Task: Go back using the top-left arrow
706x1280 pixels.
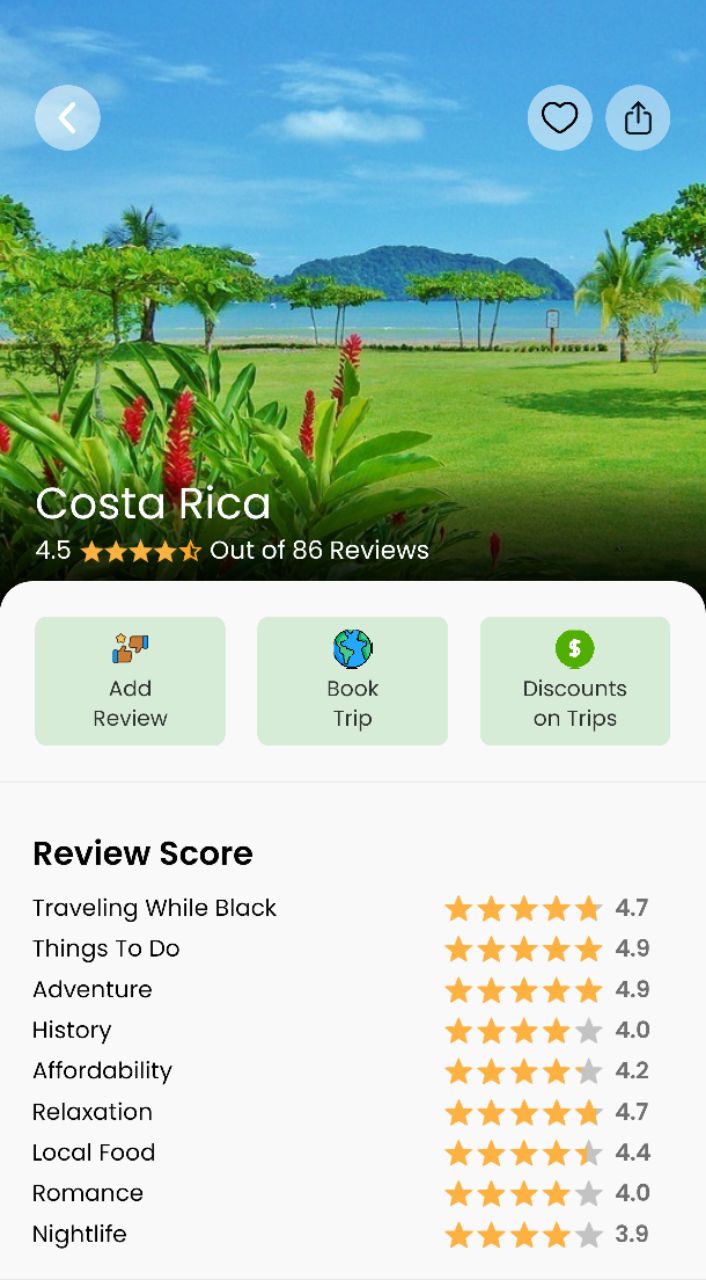Action: click(x=67, y=118)
